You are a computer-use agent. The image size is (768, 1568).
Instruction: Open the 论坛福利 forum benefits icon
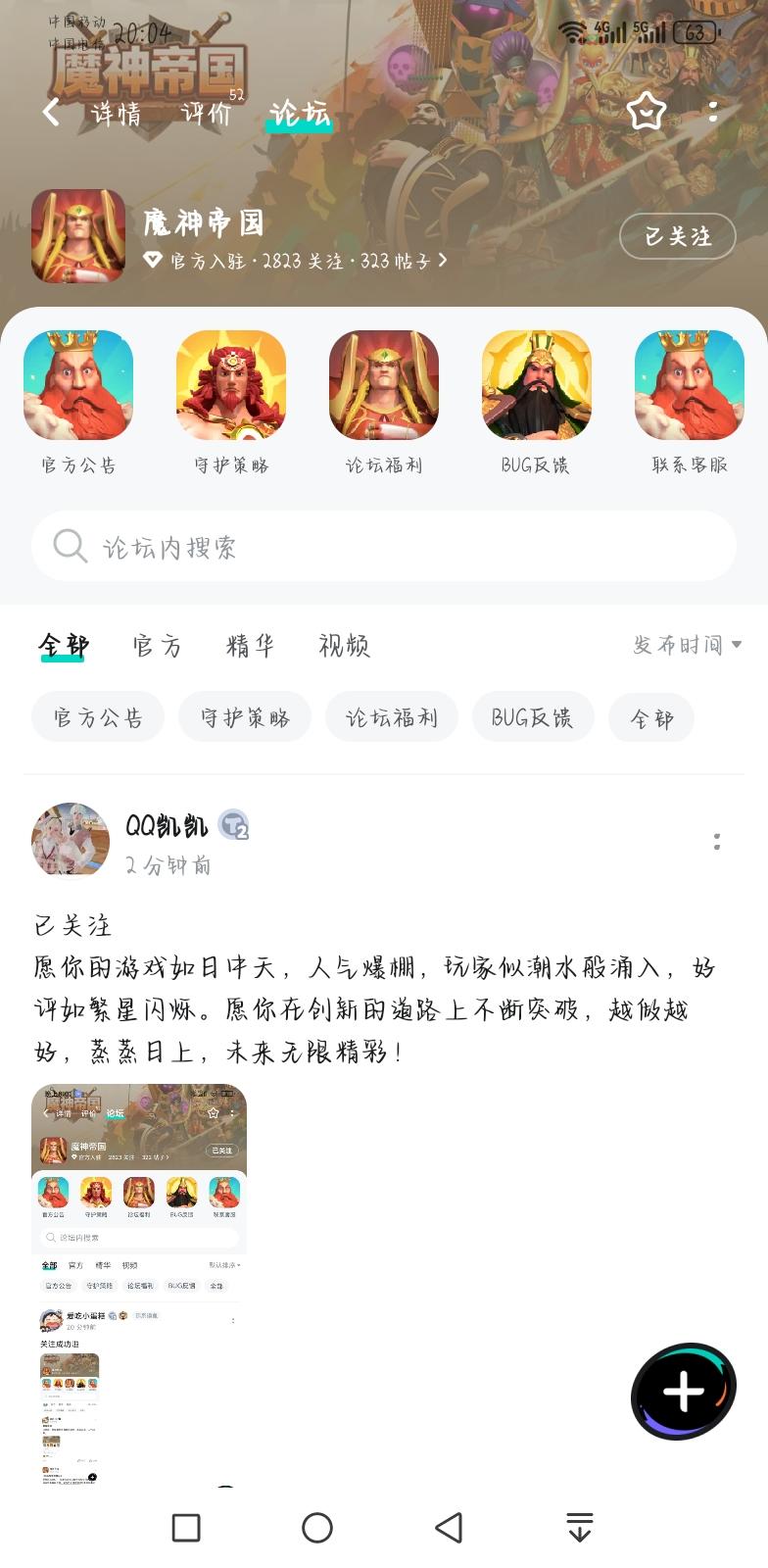click(384, 384)
